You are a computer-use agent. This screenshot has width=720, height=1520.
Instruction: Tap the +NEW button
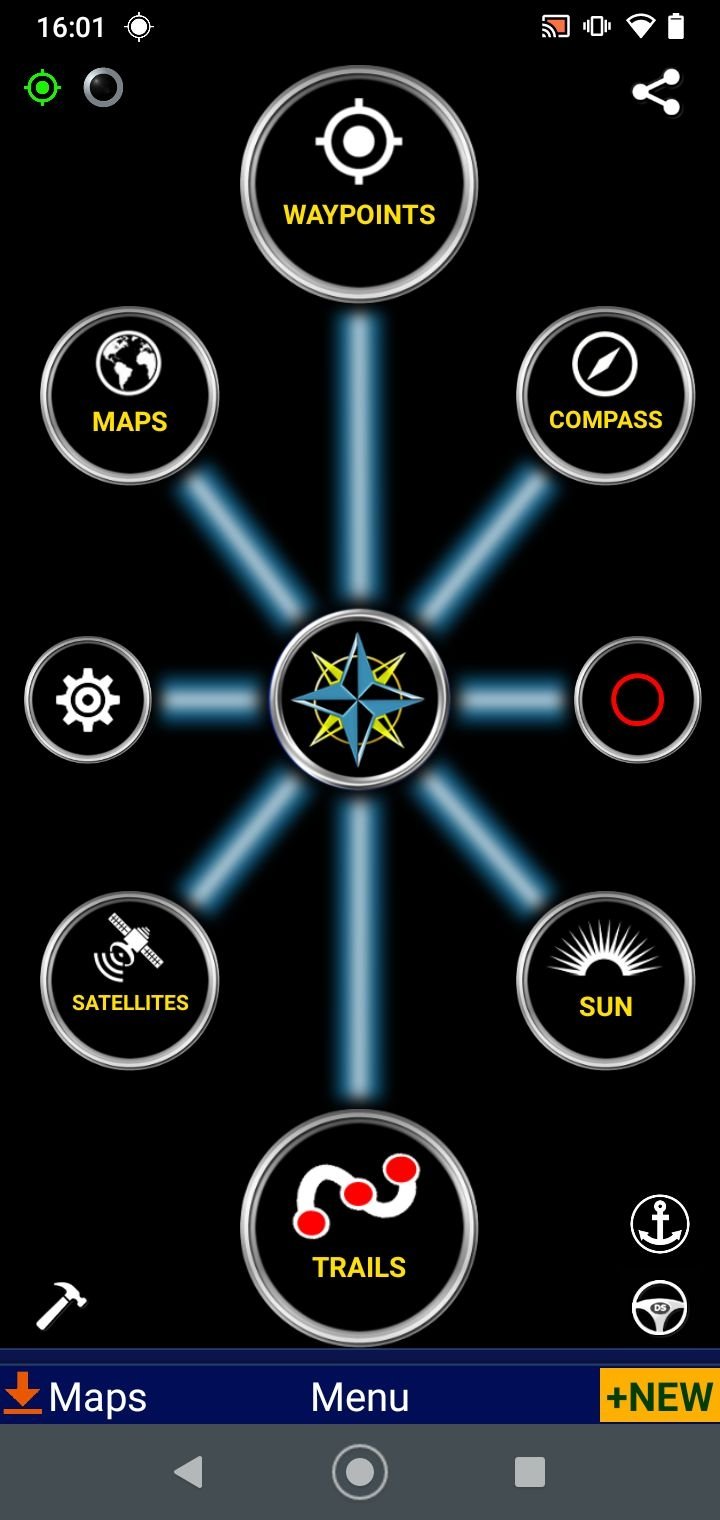click(659, 1396)
